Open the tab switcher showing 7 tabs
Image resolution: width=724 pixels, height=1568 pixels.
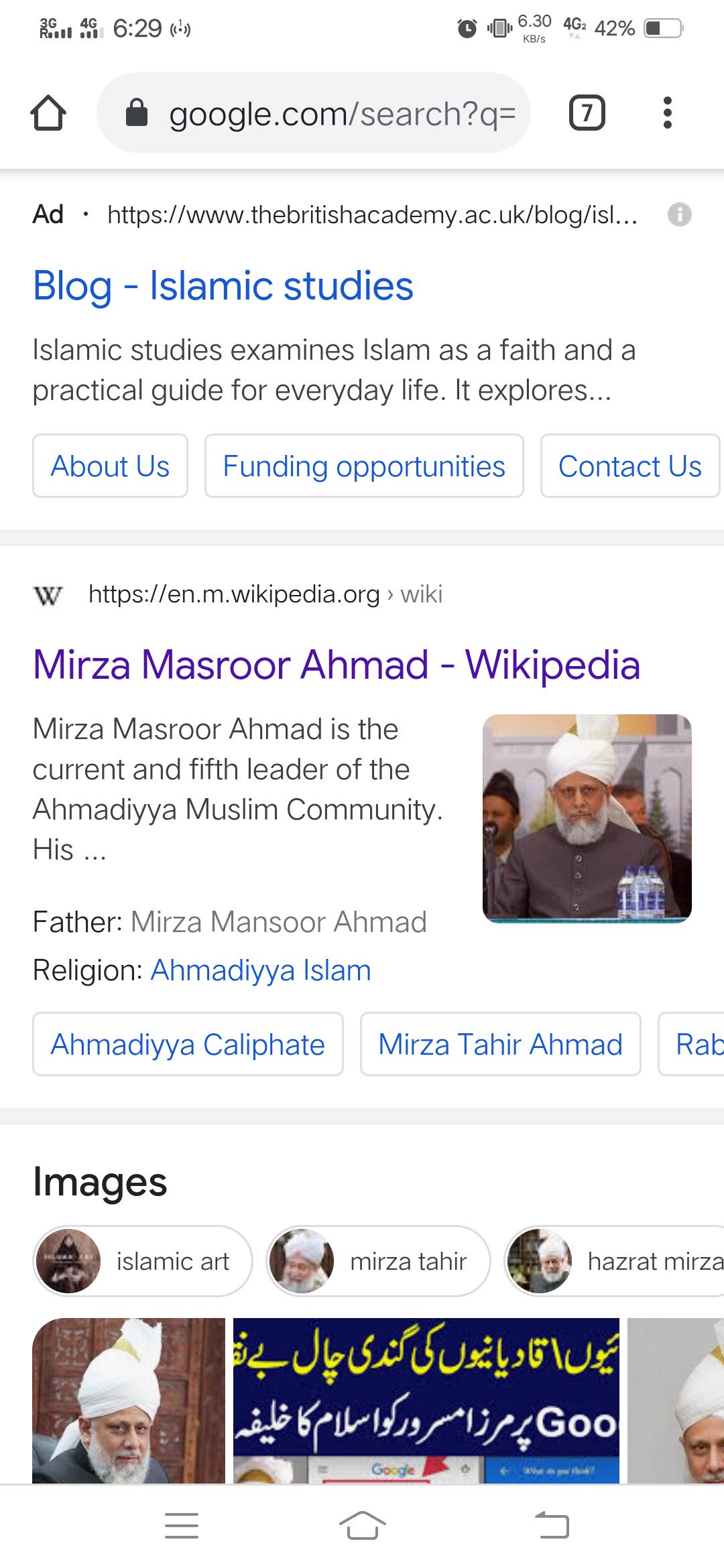tap(587, 113)
